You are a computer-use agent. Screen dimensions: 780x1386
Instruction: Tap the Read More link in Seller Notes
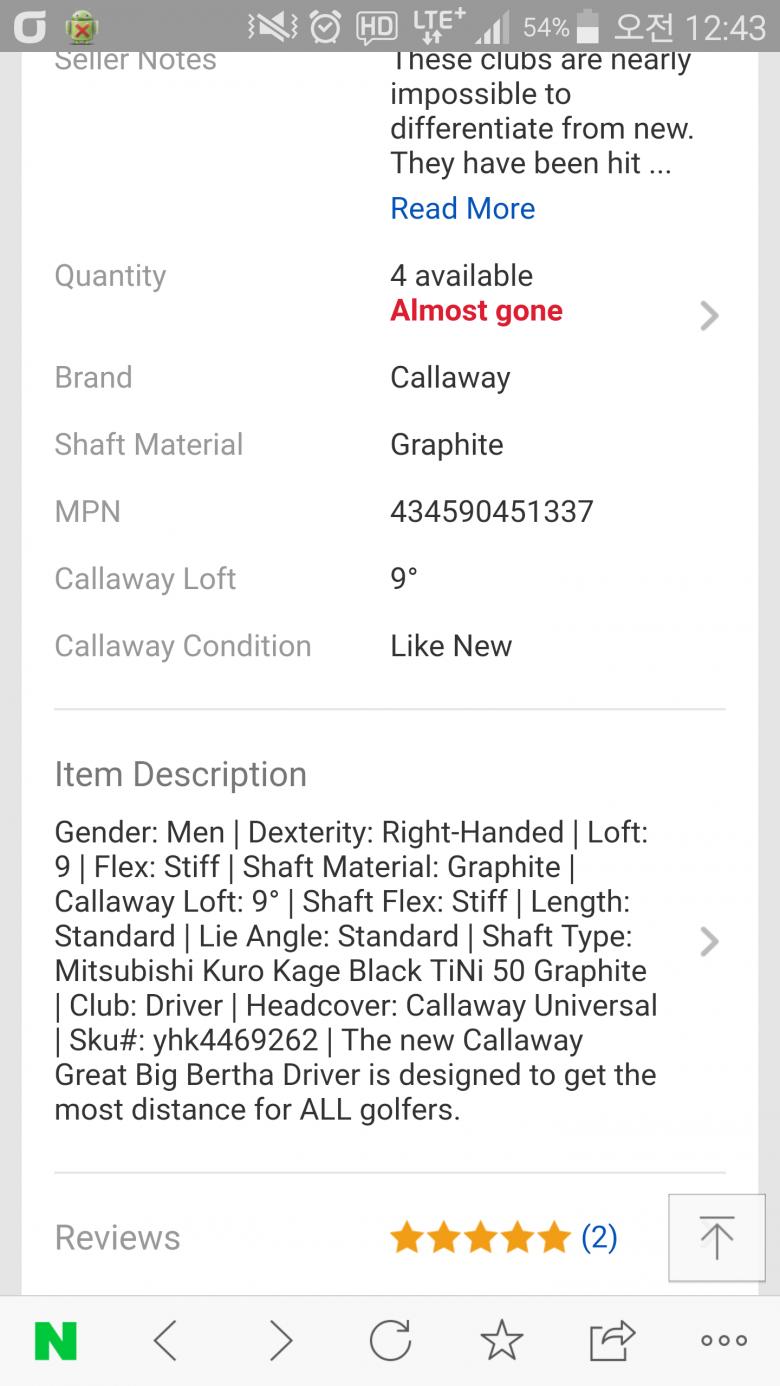tap(462, 208)
